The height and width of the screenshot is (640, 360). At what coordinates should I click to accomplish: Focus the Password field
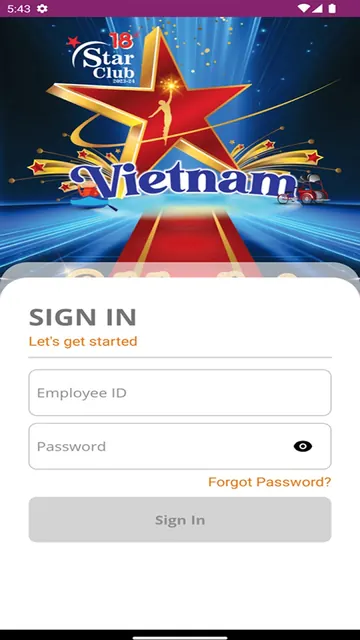[180, 446]
